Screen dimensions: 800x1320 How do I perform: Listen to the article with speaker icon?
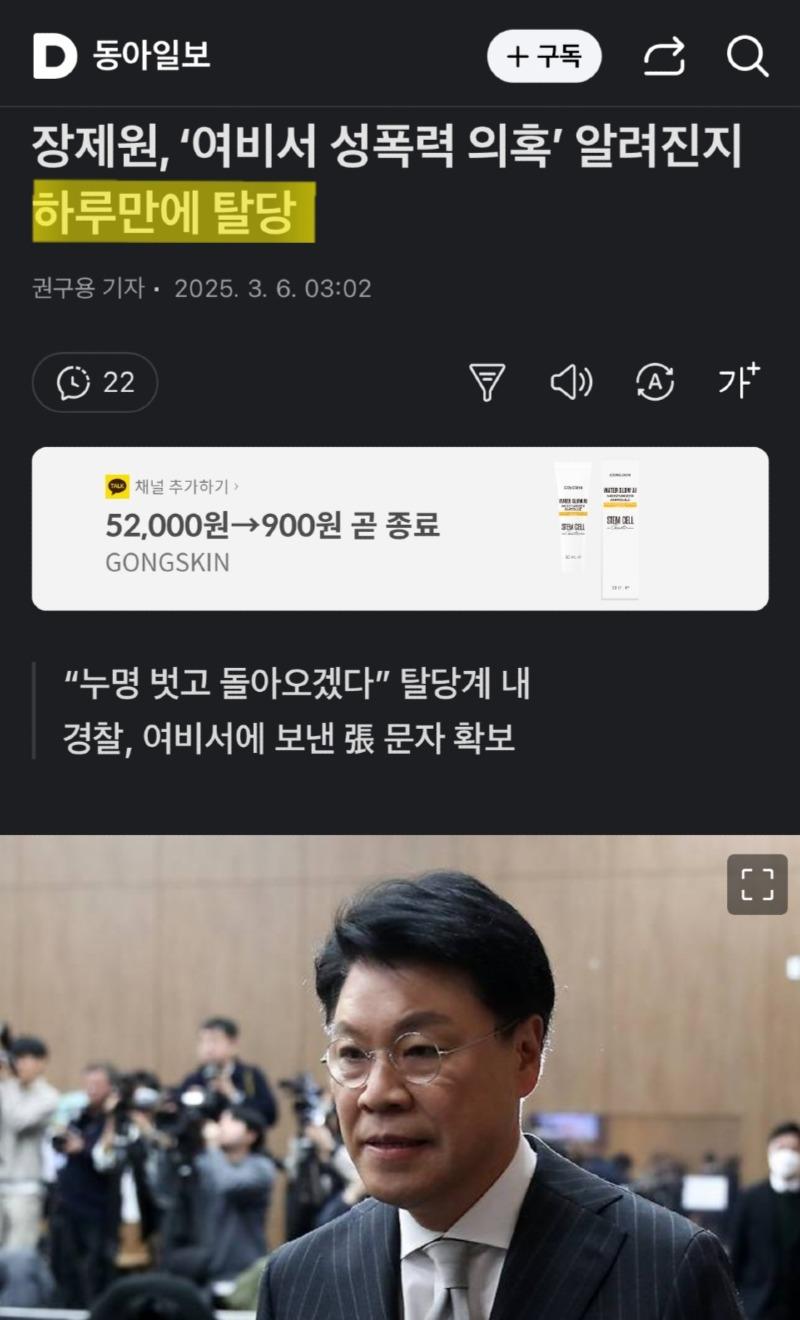pyautogui.click(x=571, y=382)
